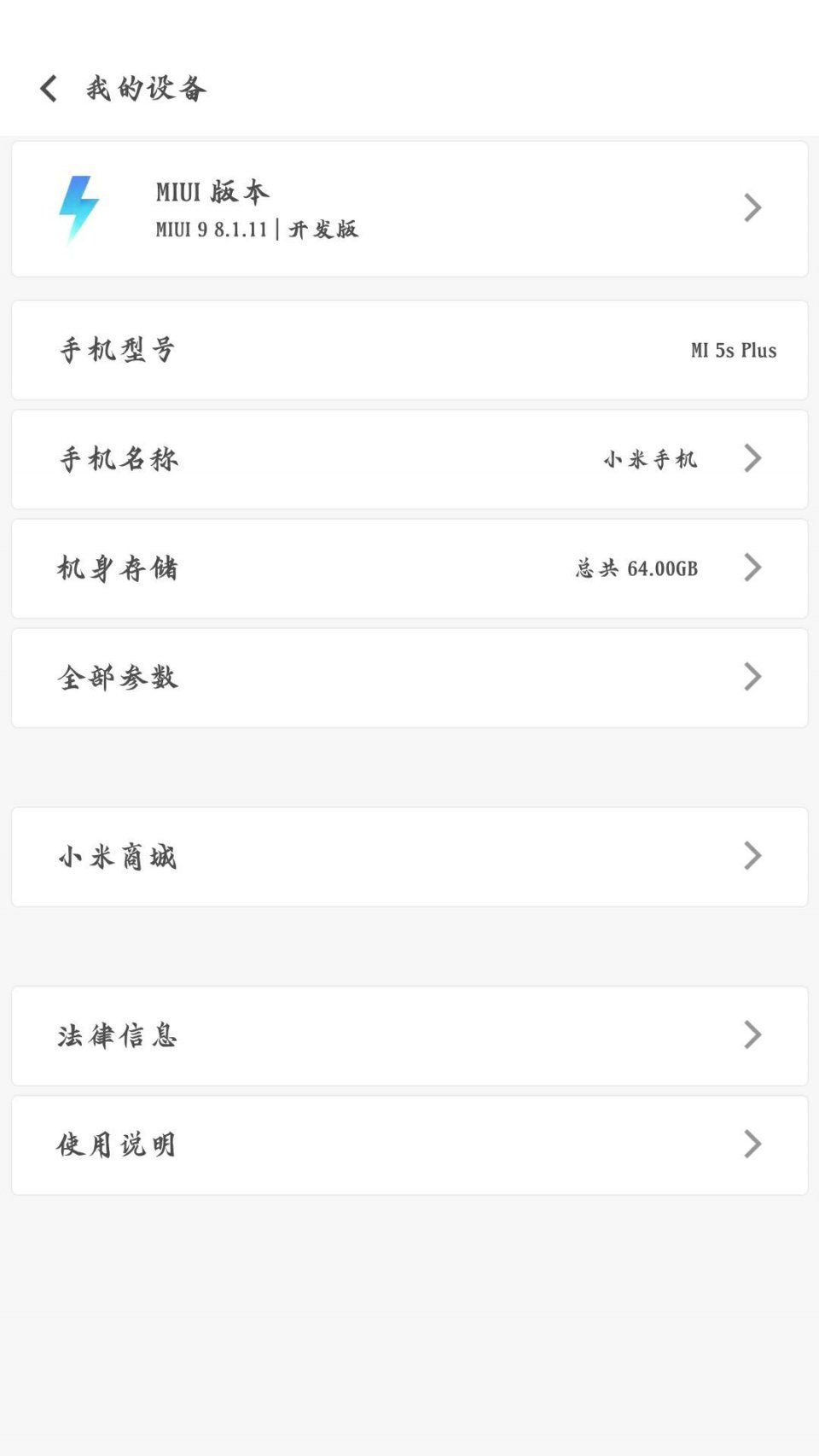Select the 我的设备 header title

[143, 87]
